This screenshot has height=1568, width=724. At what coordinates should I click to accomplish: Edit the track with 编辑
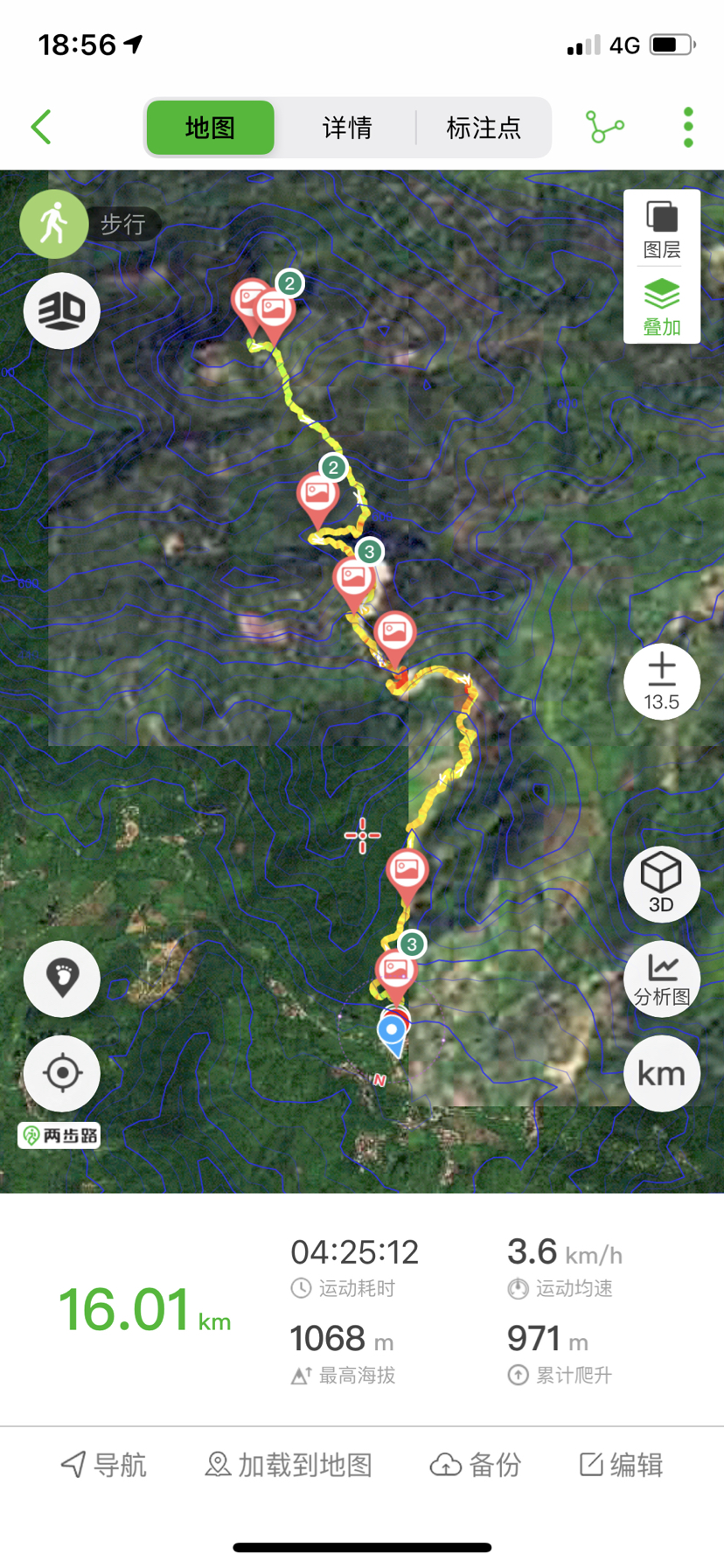click(622, 1464)
